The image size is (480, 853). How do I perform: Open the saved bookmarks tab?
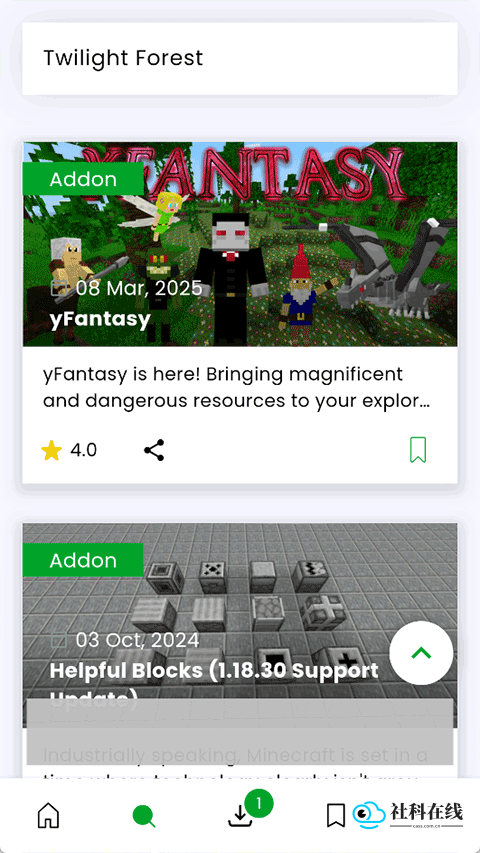click(336, 816)
